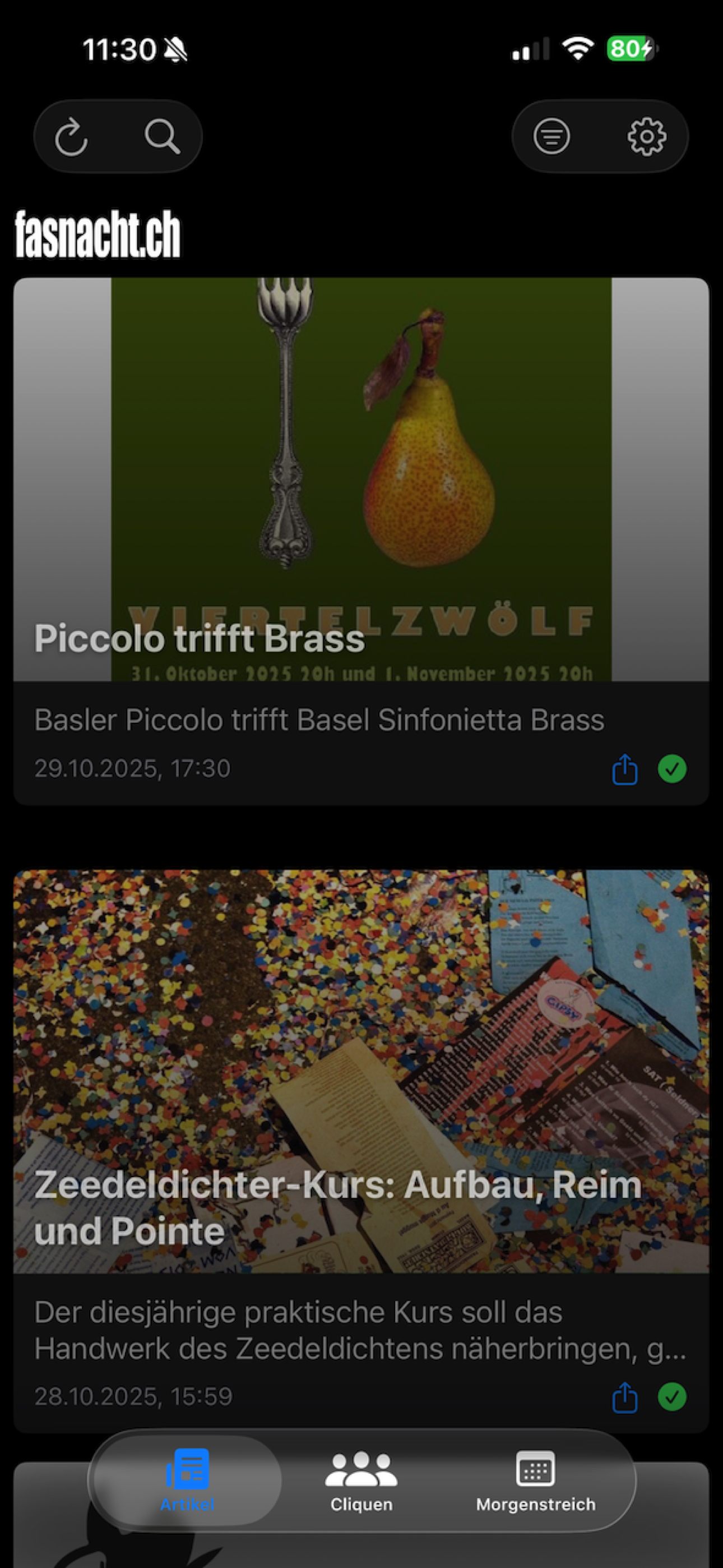Share the Piccolo trifft Brass article
This screenshot has width=723, height=1568.
coord(624,769)
